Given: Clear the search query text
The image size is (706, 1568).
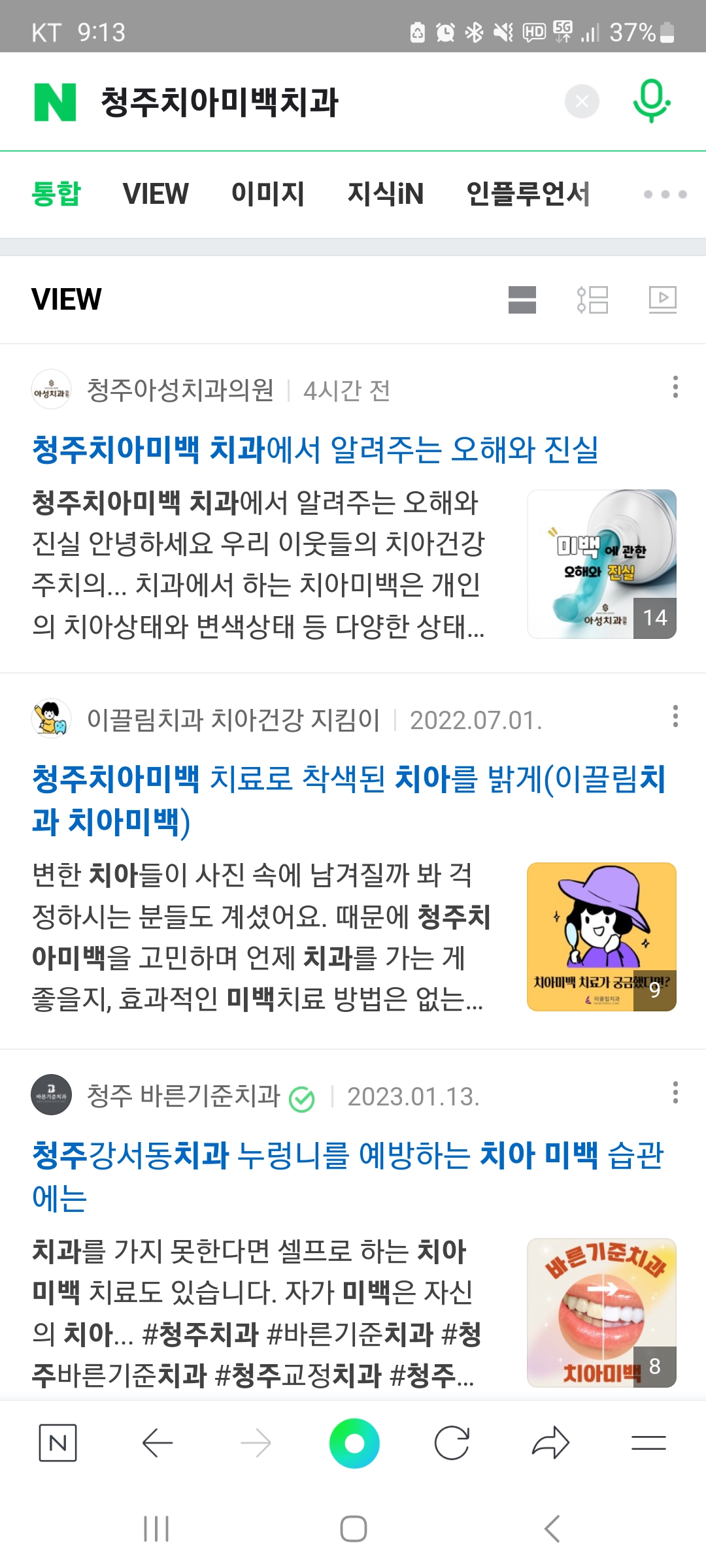Looking at the screenshot, I should 582,101.
